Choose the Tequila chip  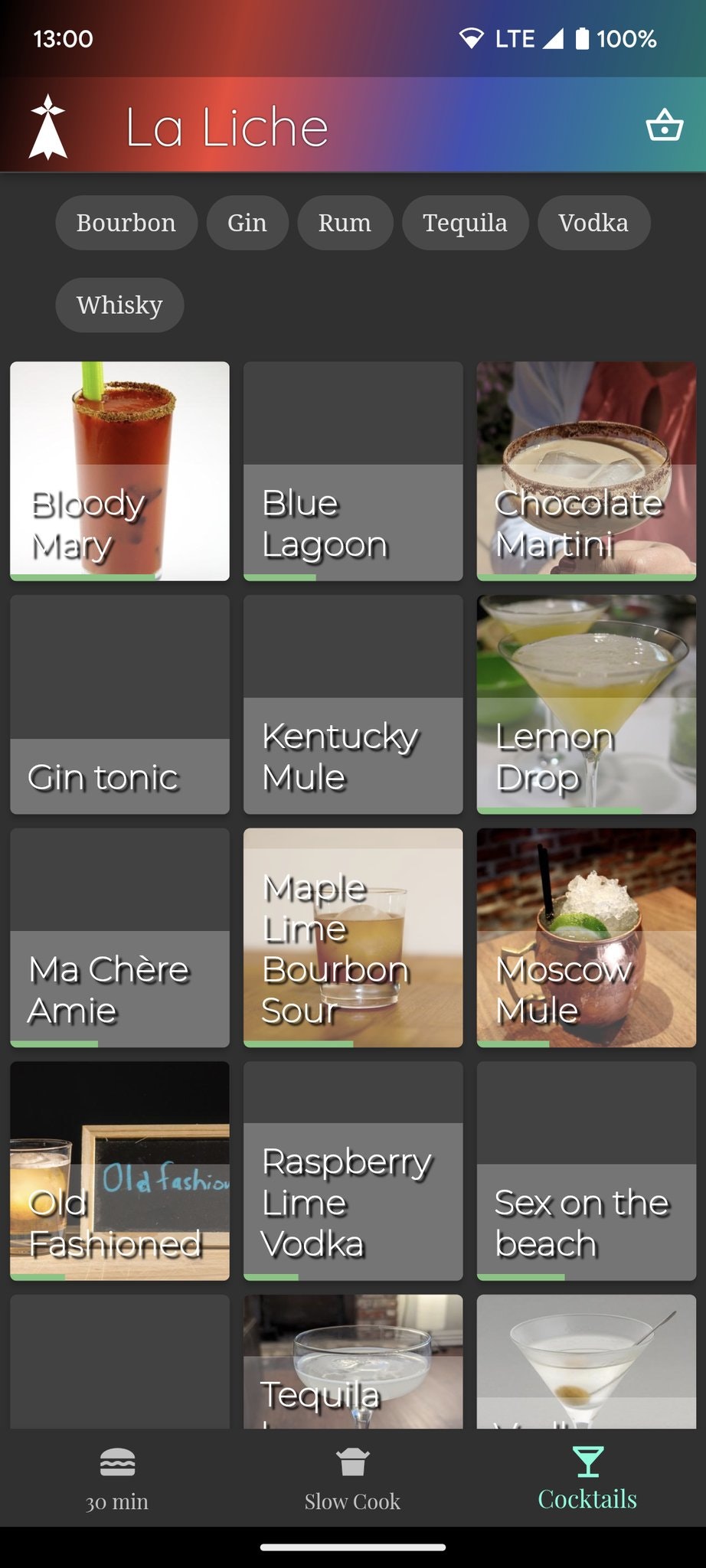pos(465,223)
